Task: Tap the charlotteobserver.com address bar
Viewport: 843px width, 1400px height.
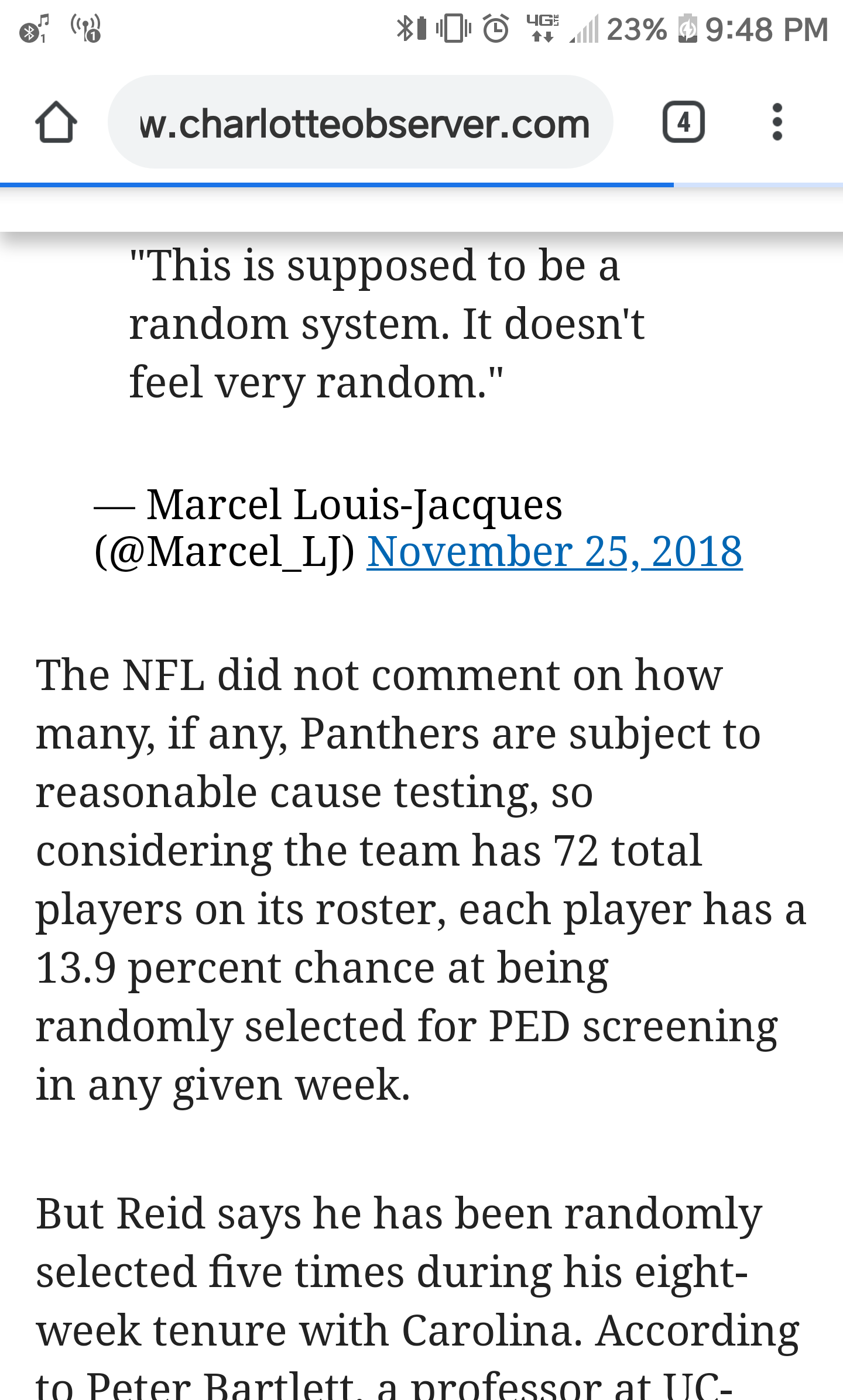Action: [361, 122]
